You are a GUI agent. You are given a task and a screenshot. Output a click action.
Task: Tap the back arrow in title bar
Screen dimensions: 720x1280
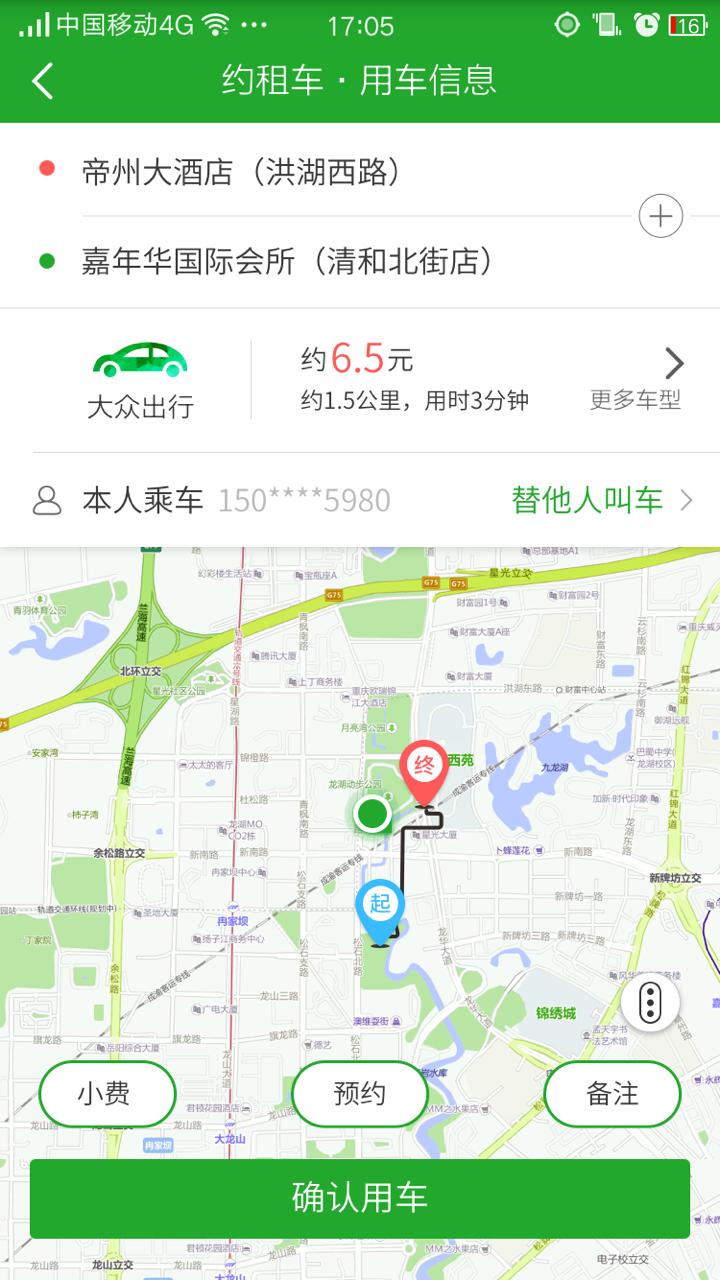(42, 81)
